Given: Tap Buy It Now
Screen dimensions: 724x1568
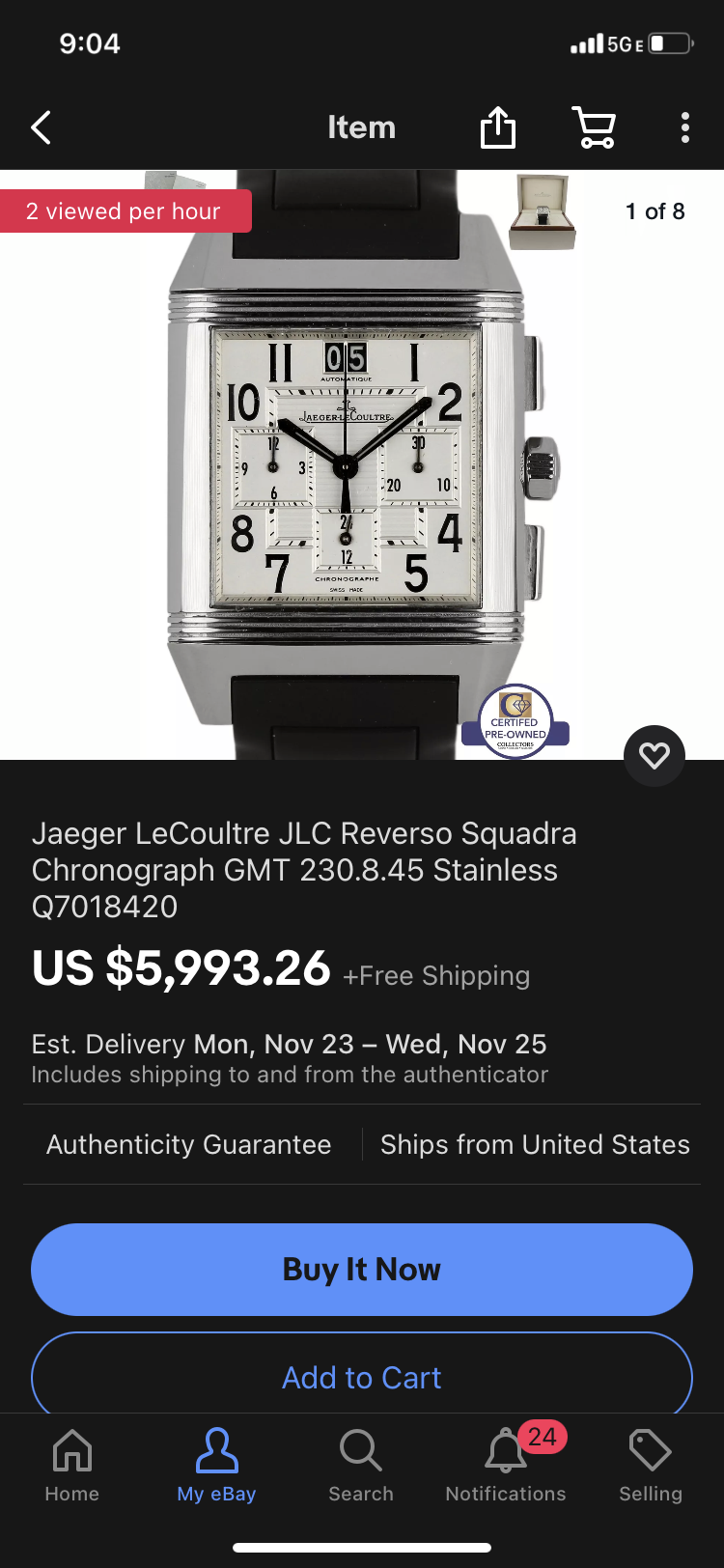Looking at the screenshot, I should pyautogui.click(x=362, y=1269).
